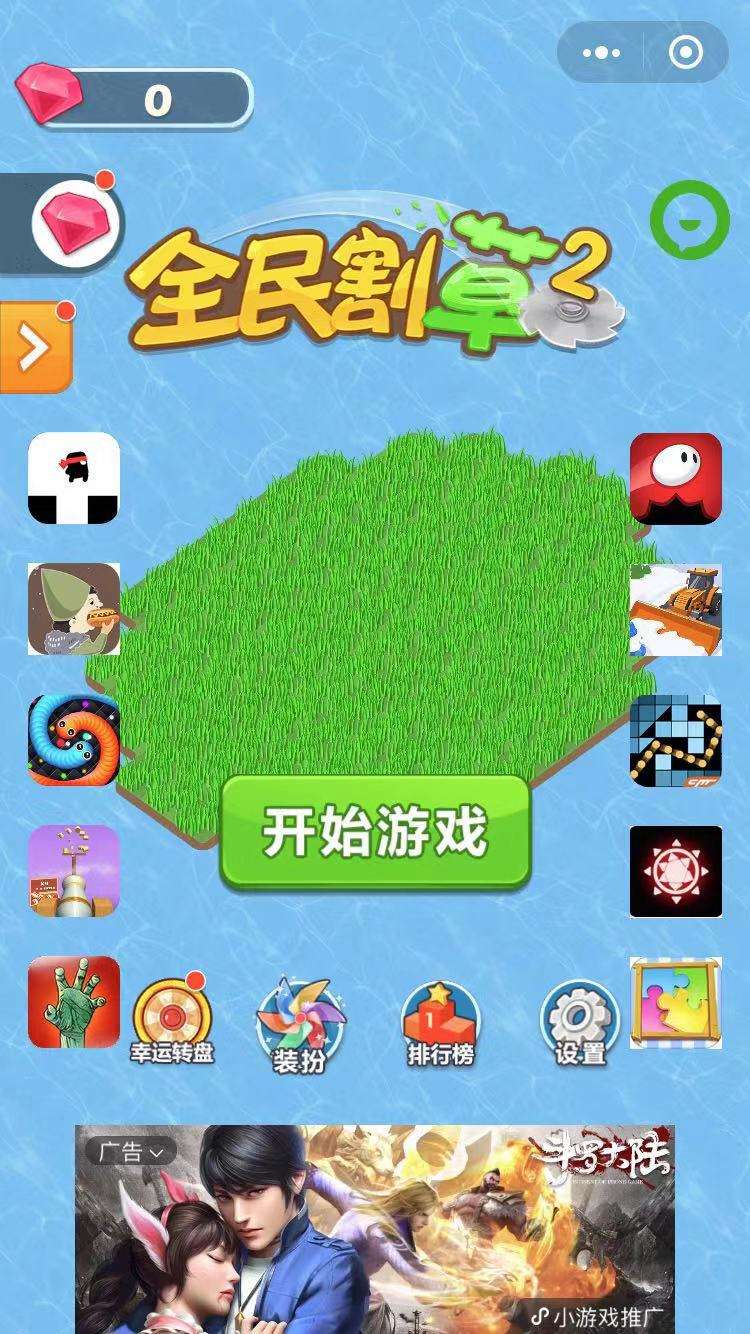Open the red blob monster game
750x1334 pixels.
[675, 478]
